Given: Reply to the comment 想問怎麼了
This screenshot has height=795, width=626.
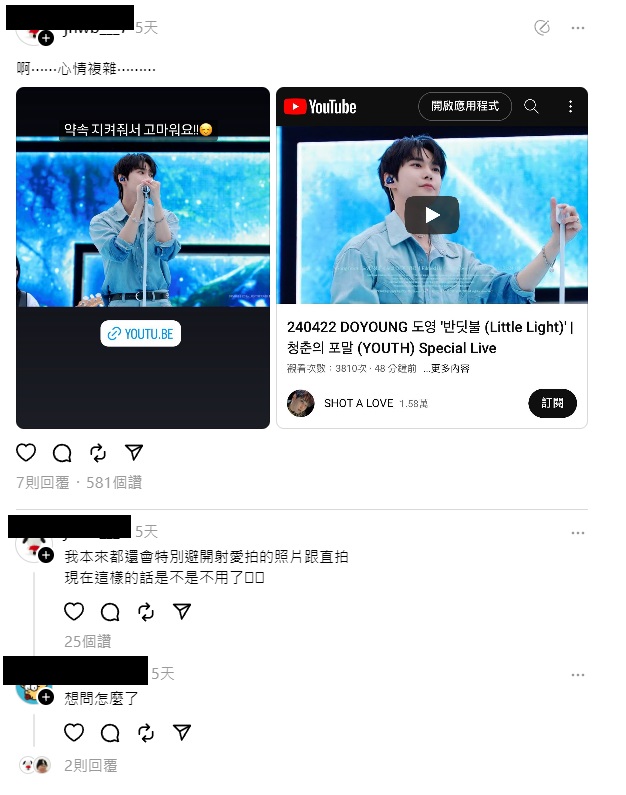Looking at the screenshot, I should point(110,733).
